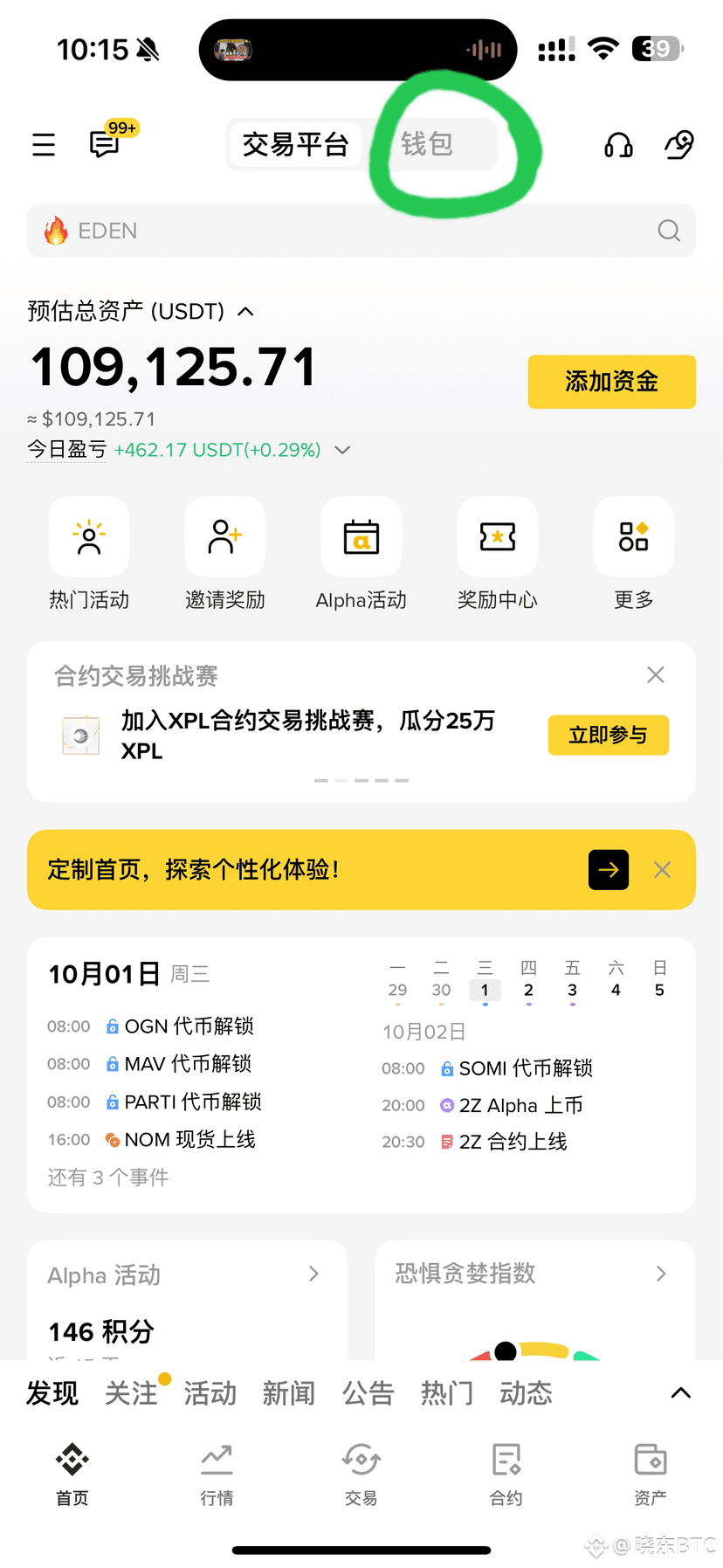Screen dimensions: 723x1568
Task: Select the 新闻 feed tab
Action: pos(288,1393)
